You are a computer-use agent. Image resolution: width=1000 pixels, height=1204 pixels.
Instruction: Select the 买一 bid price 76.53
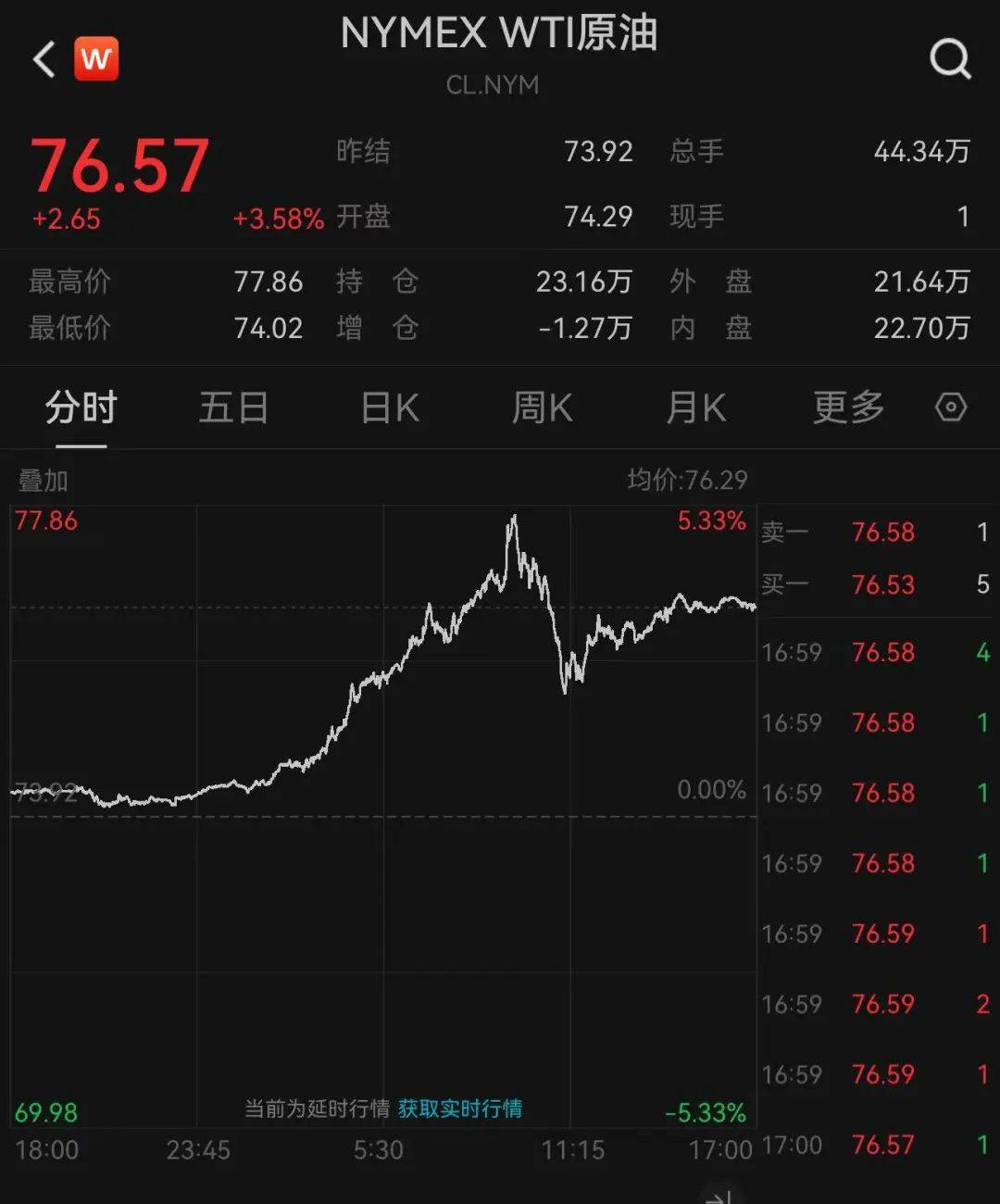coord(884,584)
